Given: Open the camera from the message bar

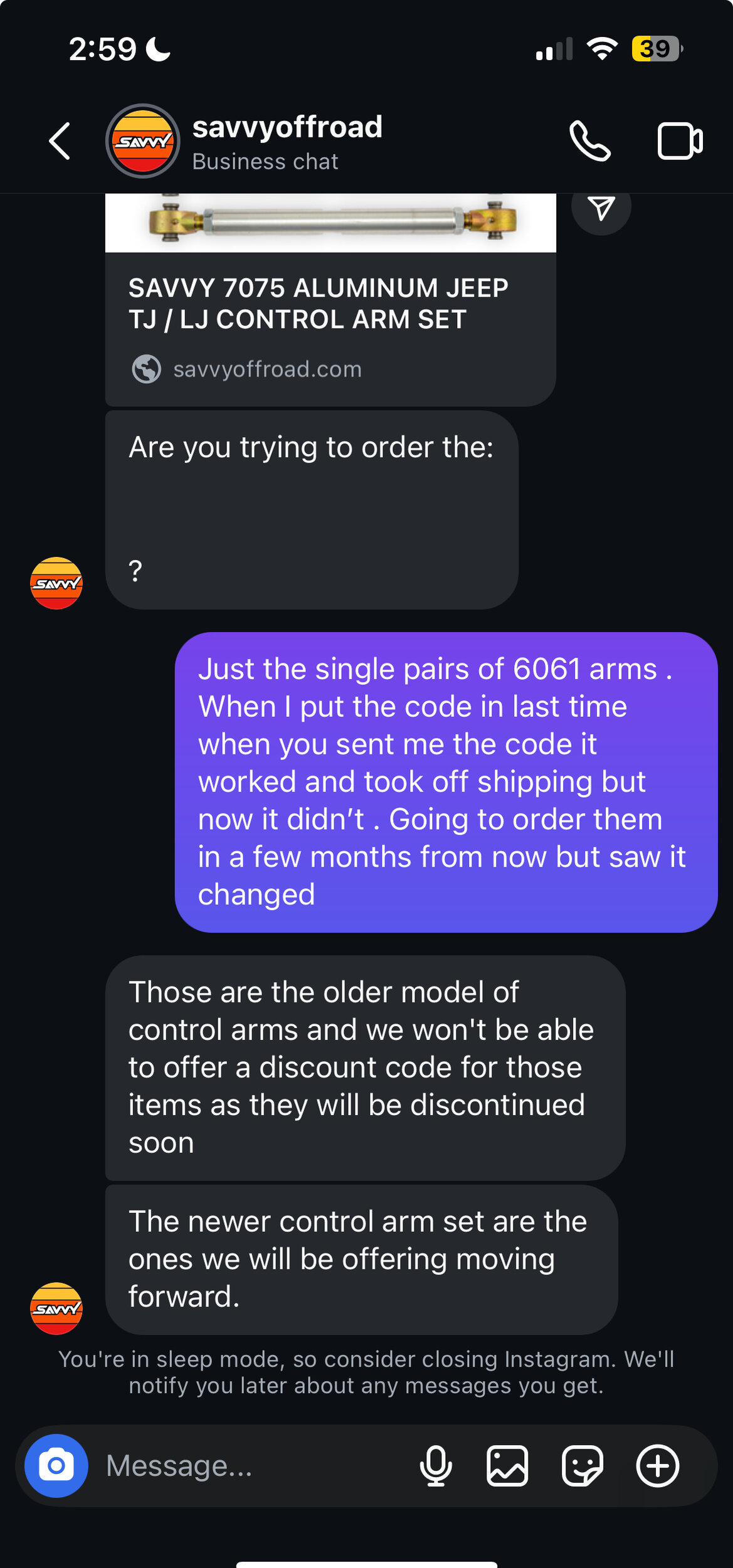Looking at the screenshot, I should [56, 1466].
